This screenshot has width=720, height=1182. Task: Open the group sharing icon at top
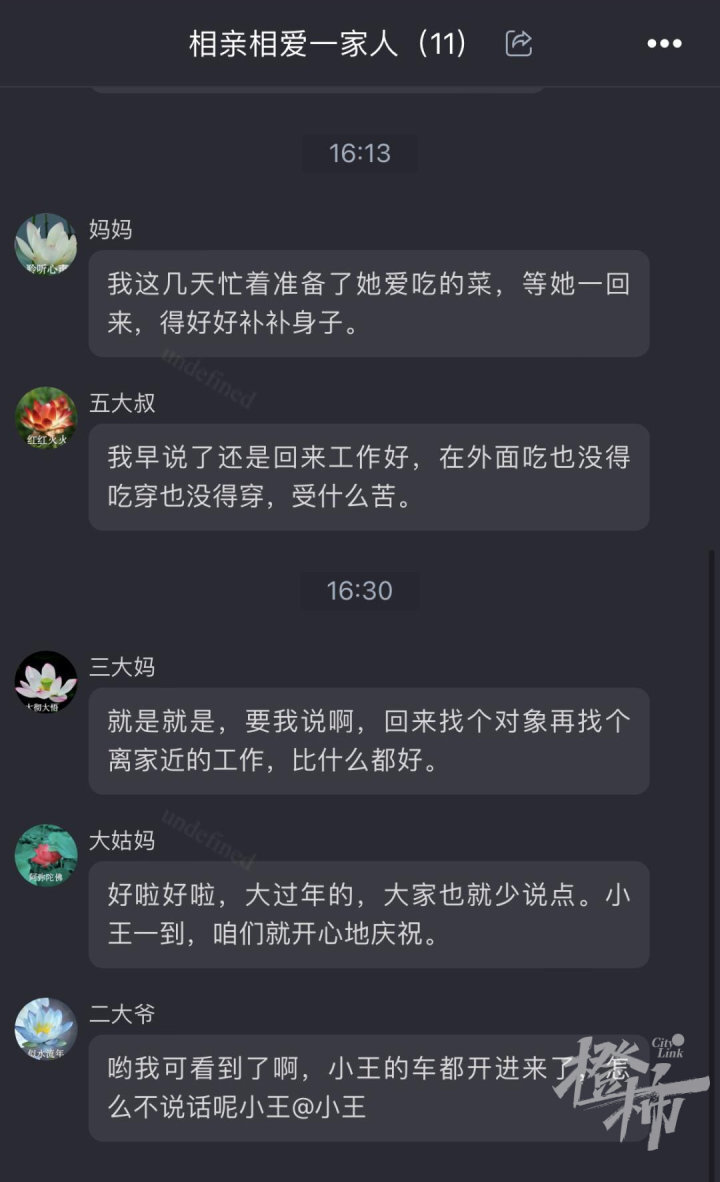click(x=518, y=44)
